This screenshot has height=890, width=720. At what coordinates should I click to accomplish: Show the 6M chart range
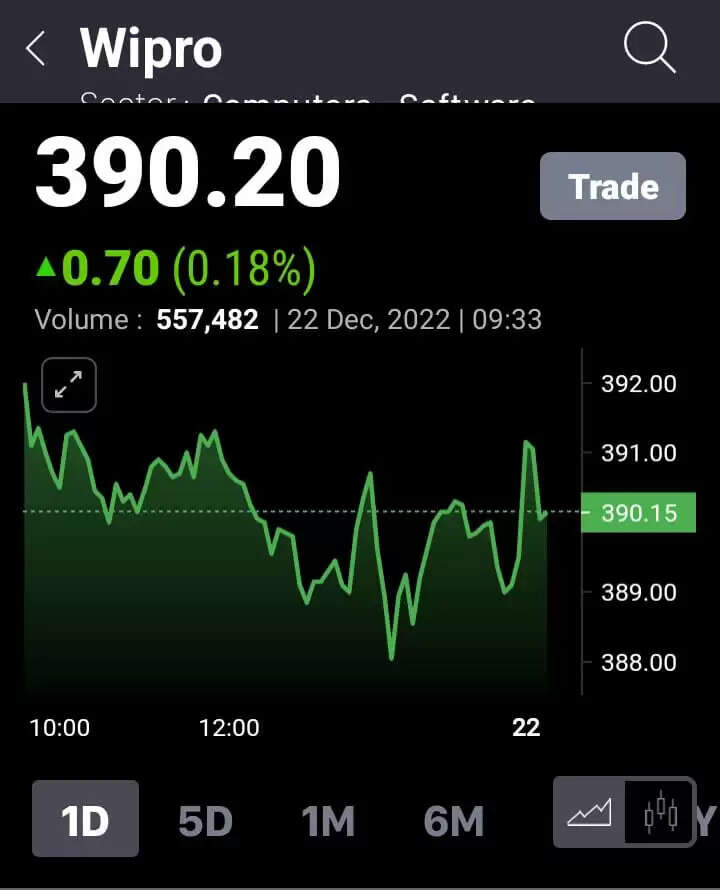click(453, 821)
